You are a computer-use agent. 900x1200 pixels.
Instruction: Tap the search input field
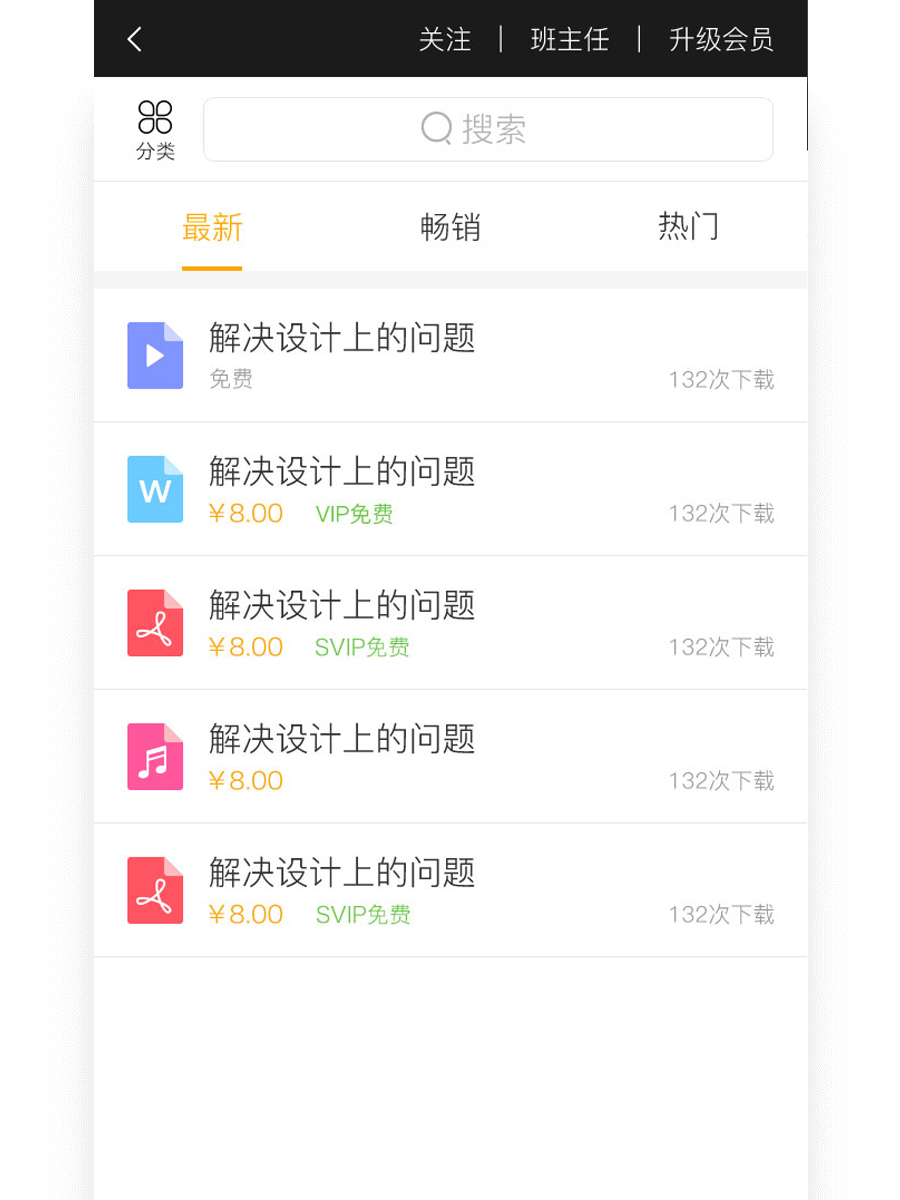coord(520,128)
